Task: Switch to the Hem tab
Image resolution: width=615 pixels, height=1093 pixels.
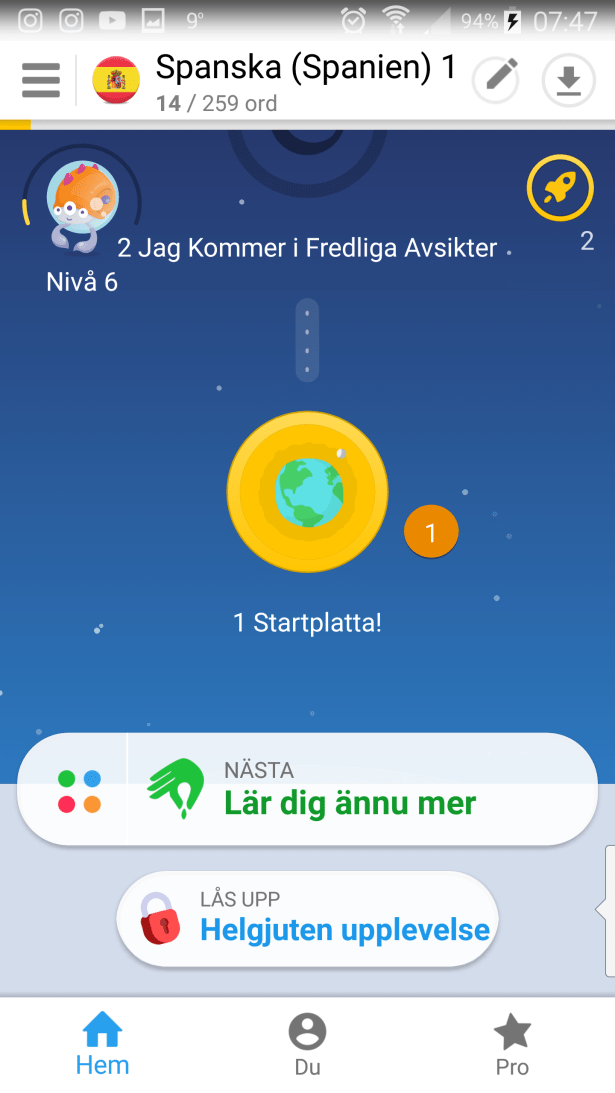Action: (102, 1043)
